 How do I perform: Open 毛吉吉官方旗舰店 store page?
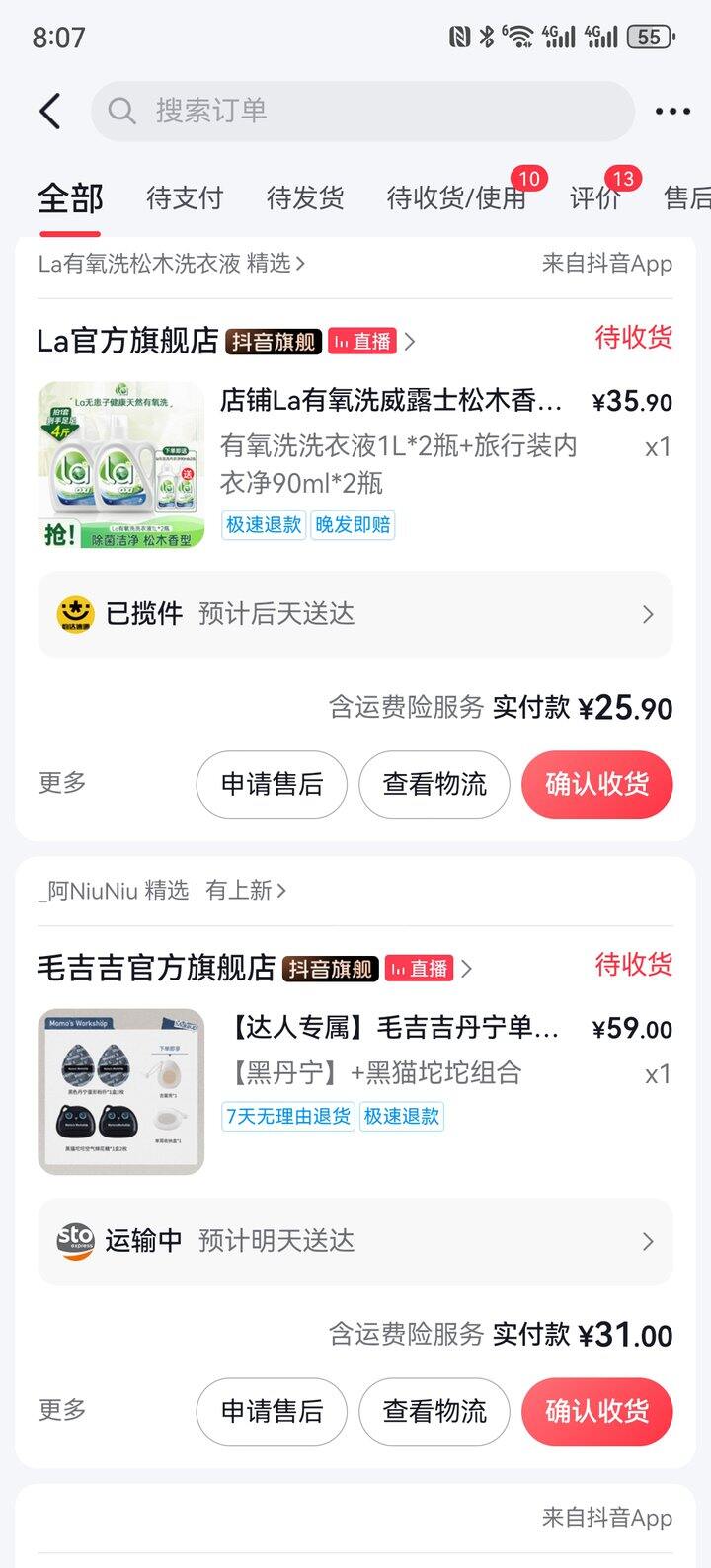(x=156, y=968)
